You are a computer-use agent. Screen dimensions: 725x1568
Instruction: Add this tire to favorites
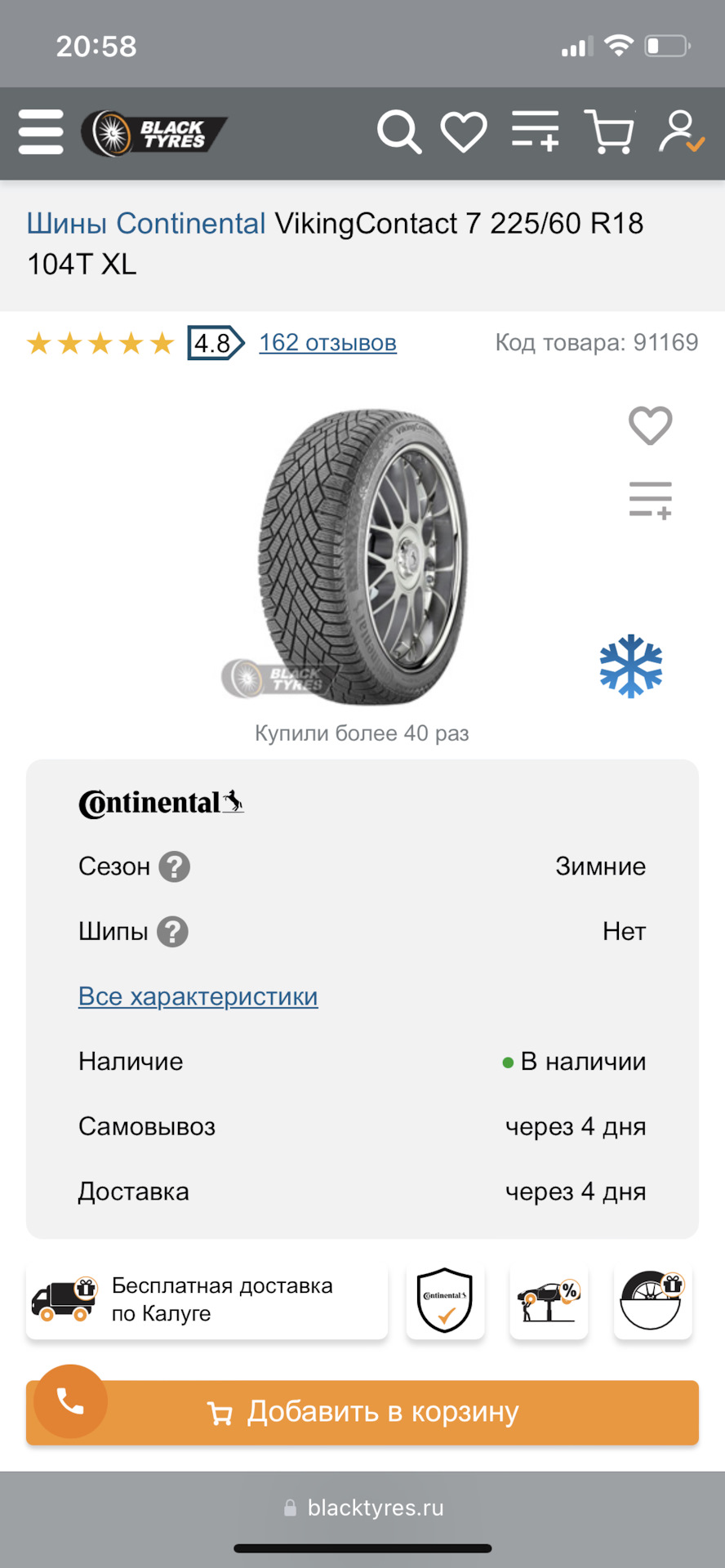(x=650, y=425)
